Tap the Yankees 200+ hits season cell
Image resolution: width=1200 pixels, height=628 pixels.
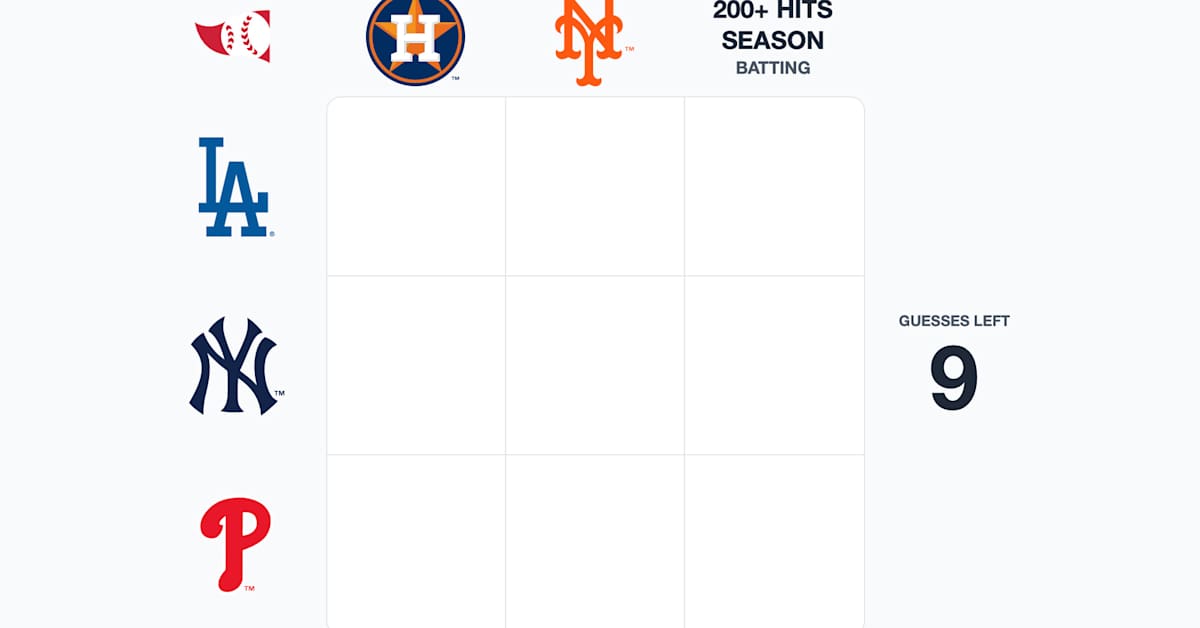coord(774,365)
